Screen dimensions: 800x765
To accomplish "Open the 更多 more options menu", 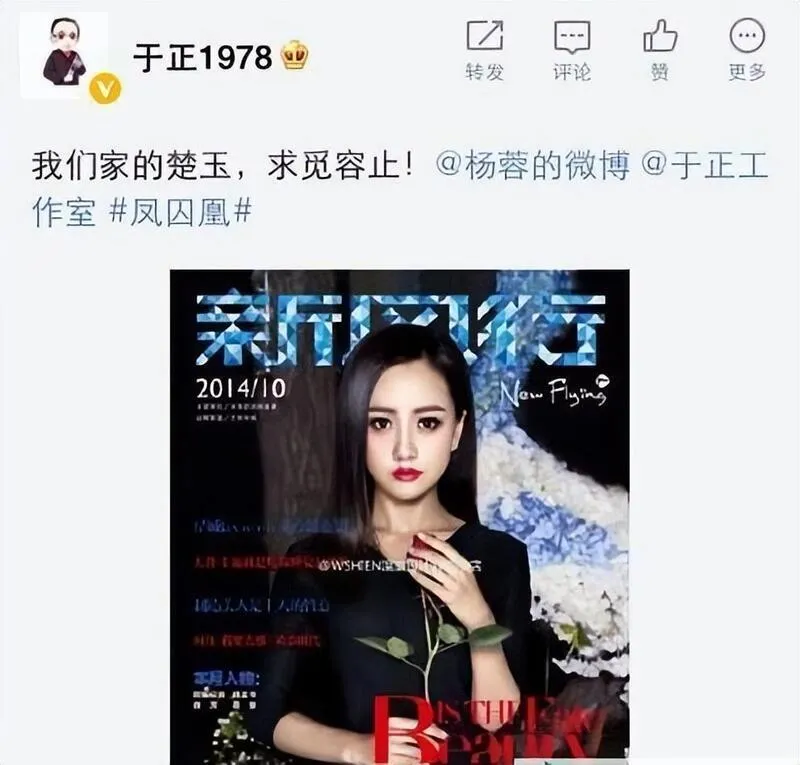I will coord(747,49).
